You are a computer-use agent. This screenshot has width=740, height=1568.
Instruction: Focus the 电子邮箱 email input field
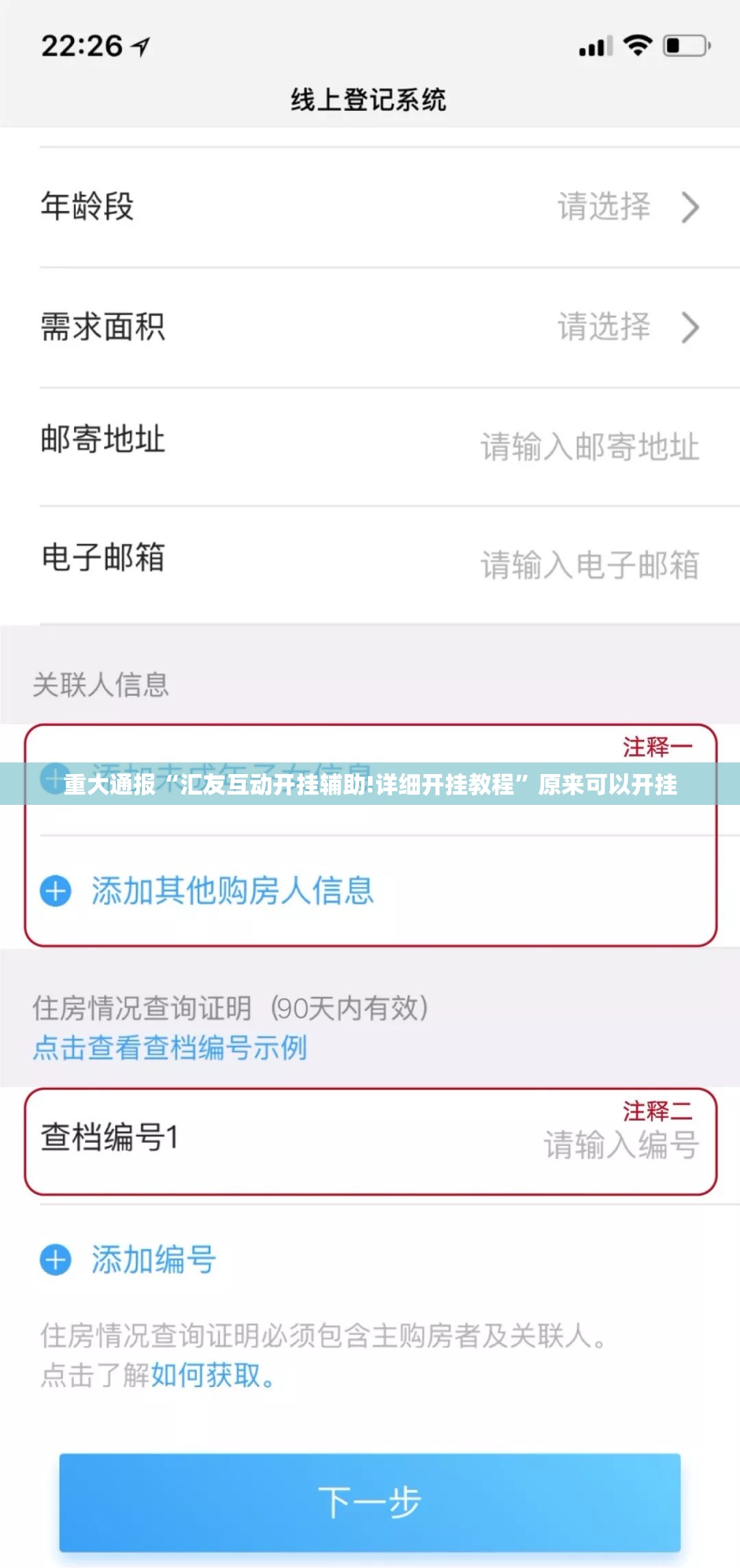tap(589, 566)
